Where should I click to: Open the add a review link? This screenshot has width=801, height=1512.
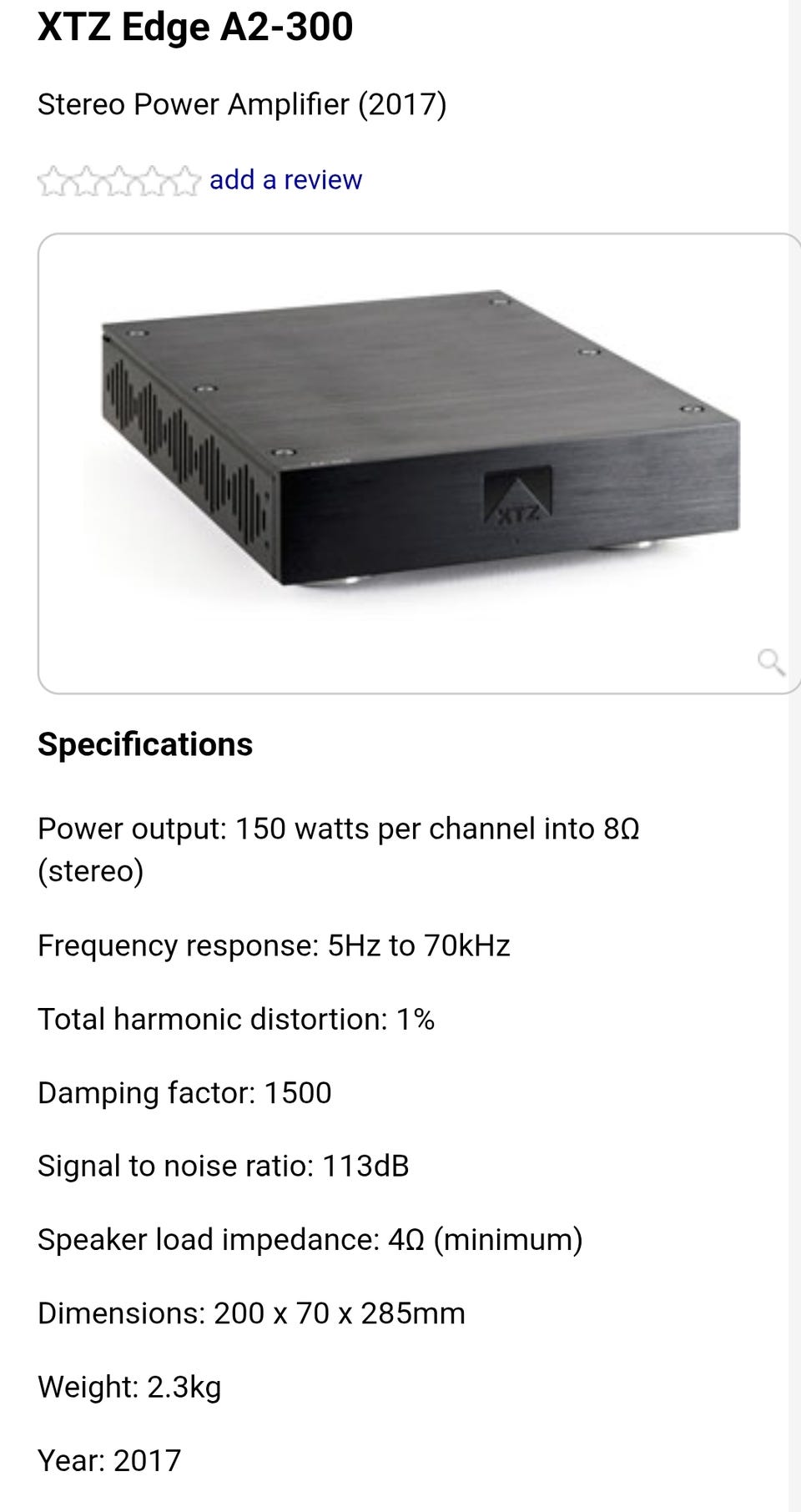tap(285, 179)
